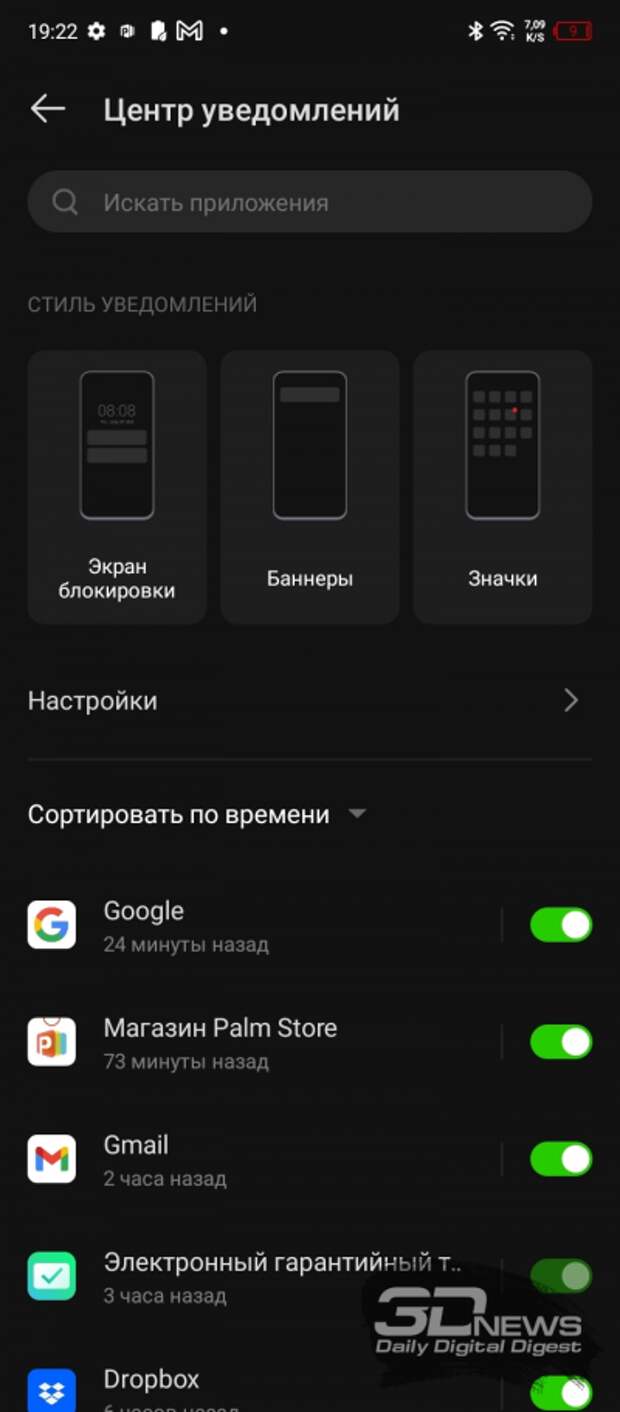
Task: Expand the Сортировать по времени dropdown
Action: tap(197, 815)
